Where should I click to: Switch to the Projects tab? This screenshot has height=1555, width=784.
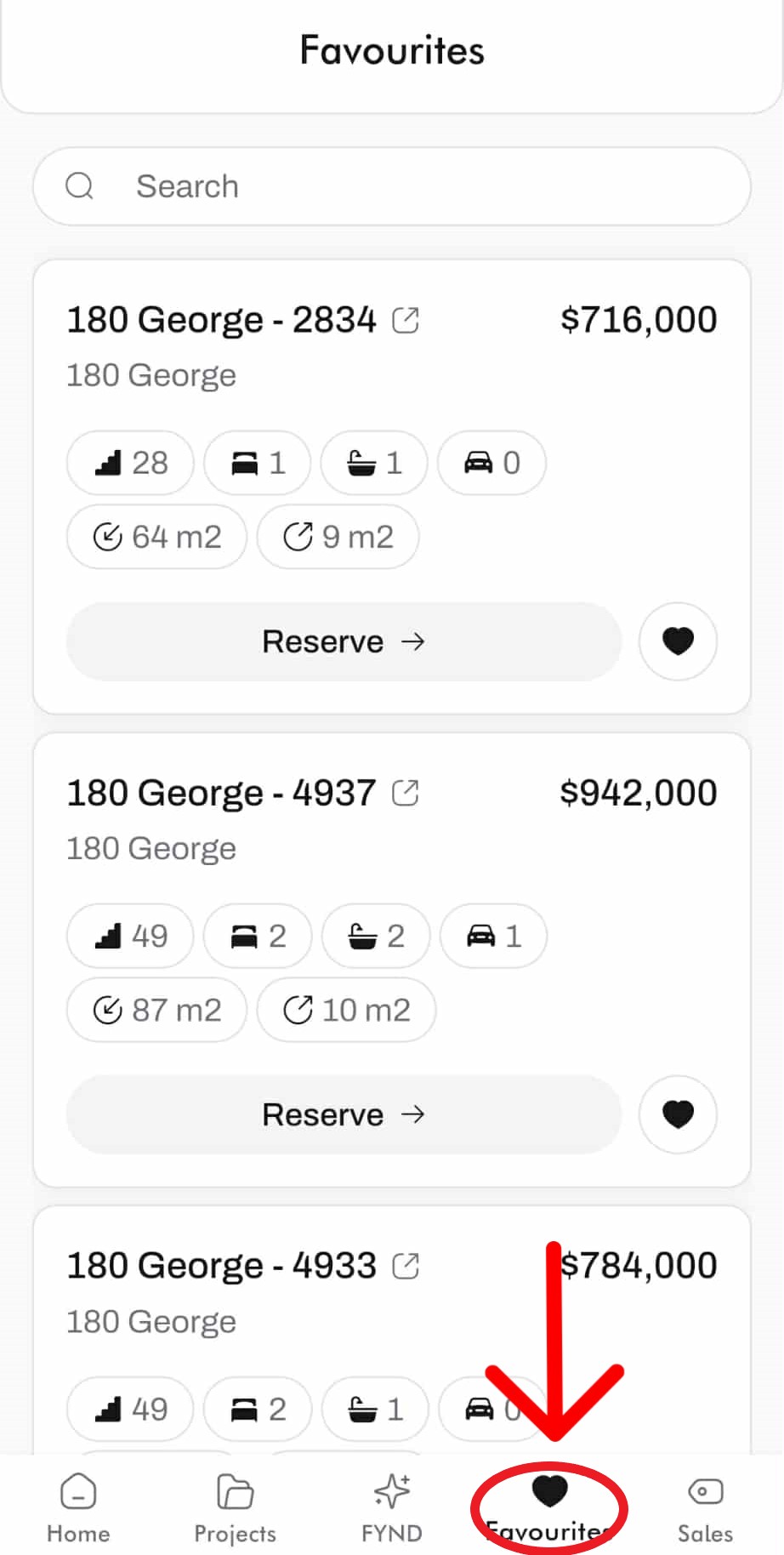tap(236, 1507)
